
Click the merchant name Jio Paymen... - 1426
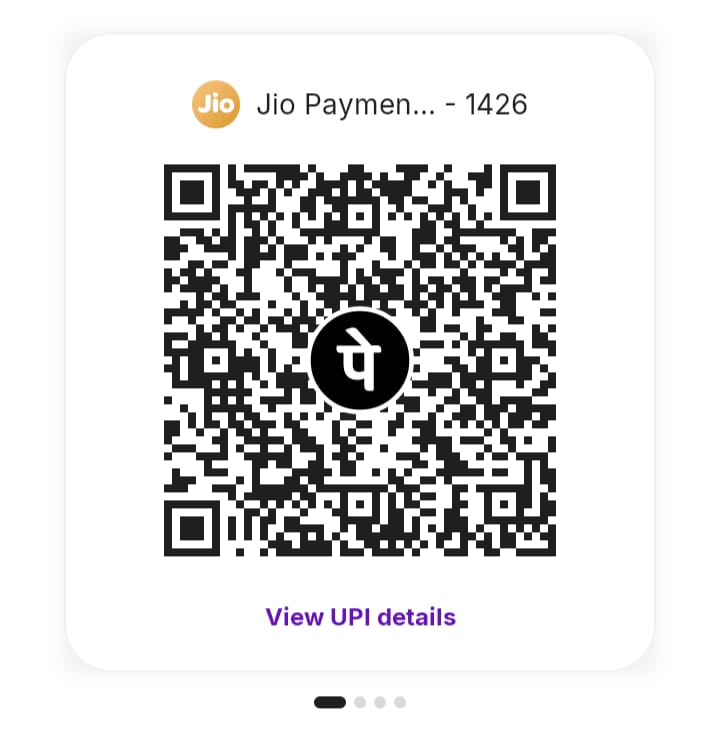coord(390,103)
